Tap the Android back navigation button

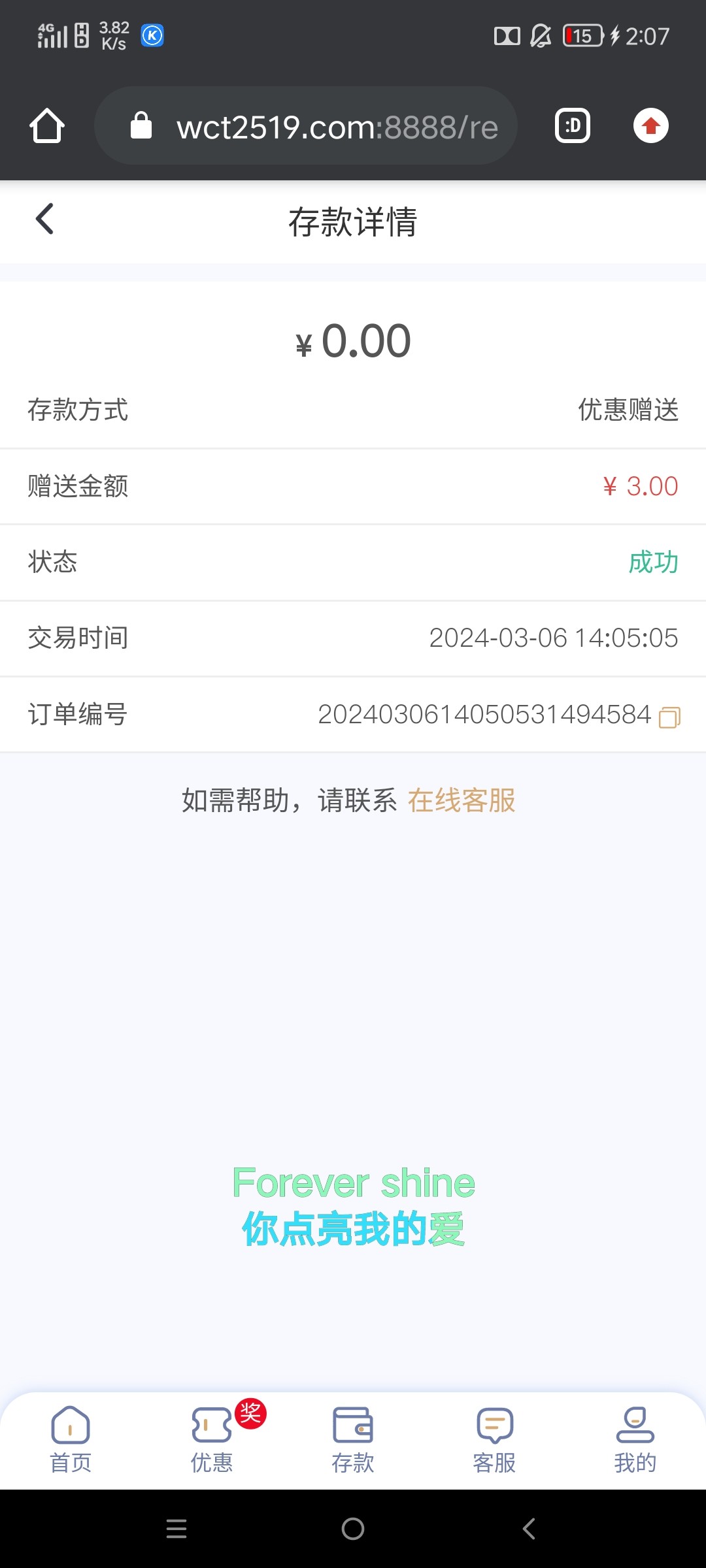529,1529
